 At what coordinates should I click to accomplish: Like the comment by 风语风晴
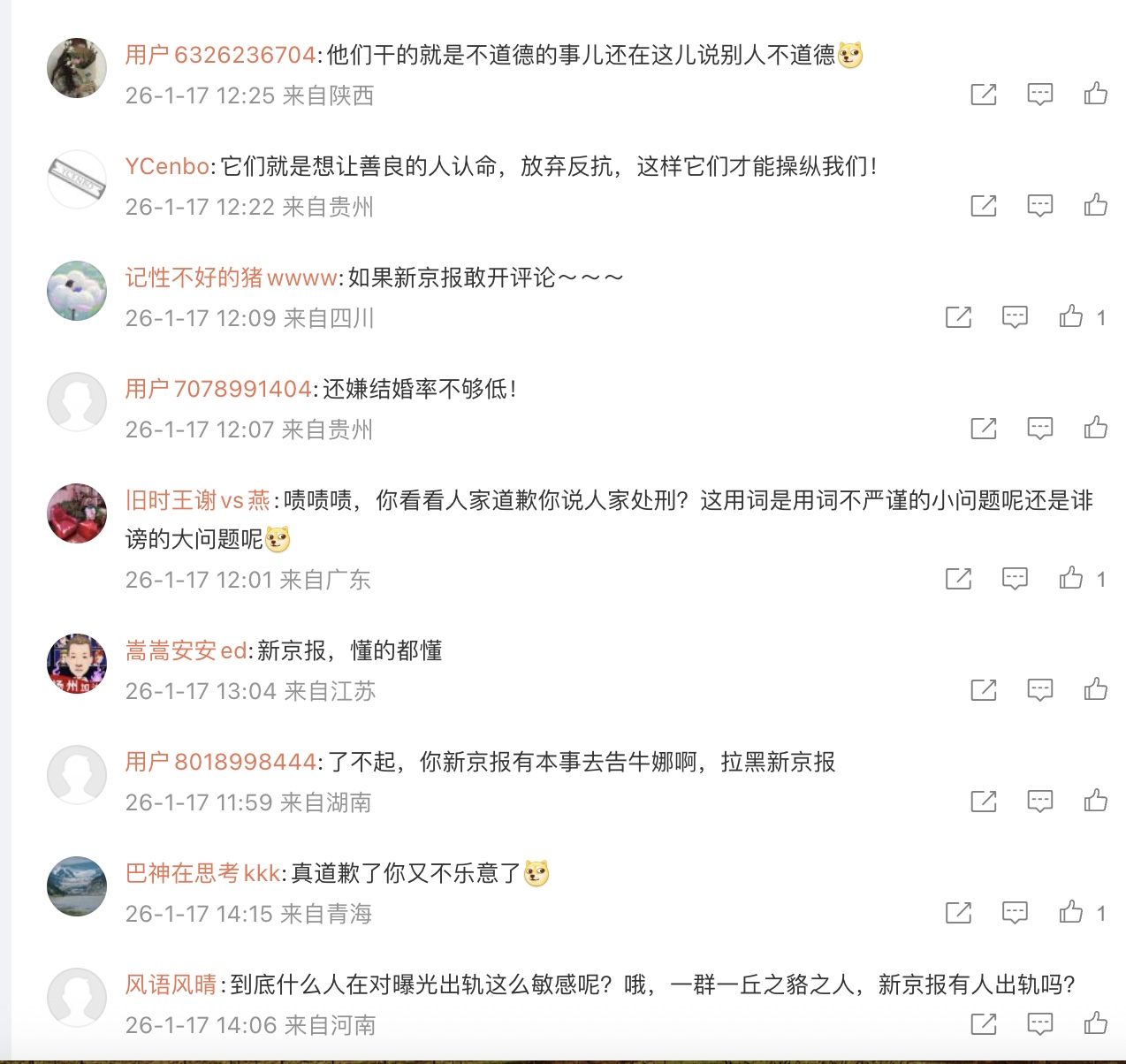coord(1096,1024)
